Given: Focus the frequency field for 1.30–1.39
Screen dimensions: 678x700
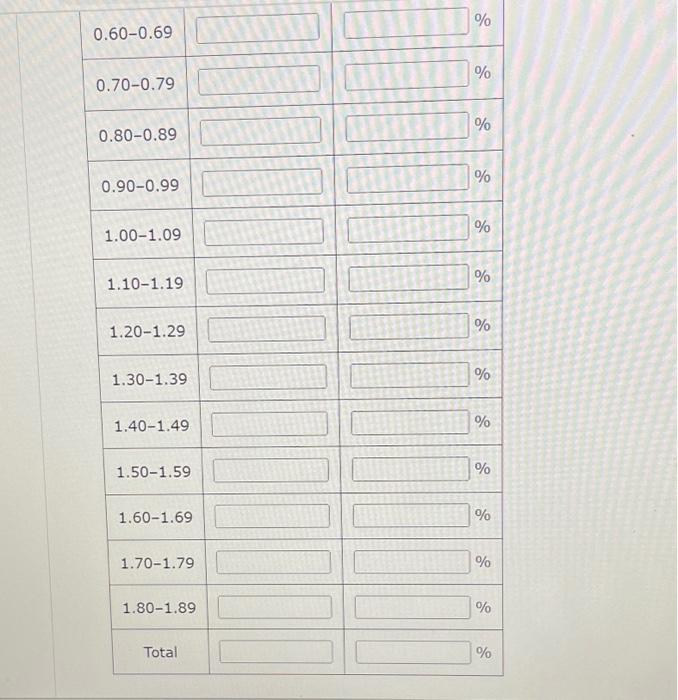Looking at the screenshot, I should [268, 377].
